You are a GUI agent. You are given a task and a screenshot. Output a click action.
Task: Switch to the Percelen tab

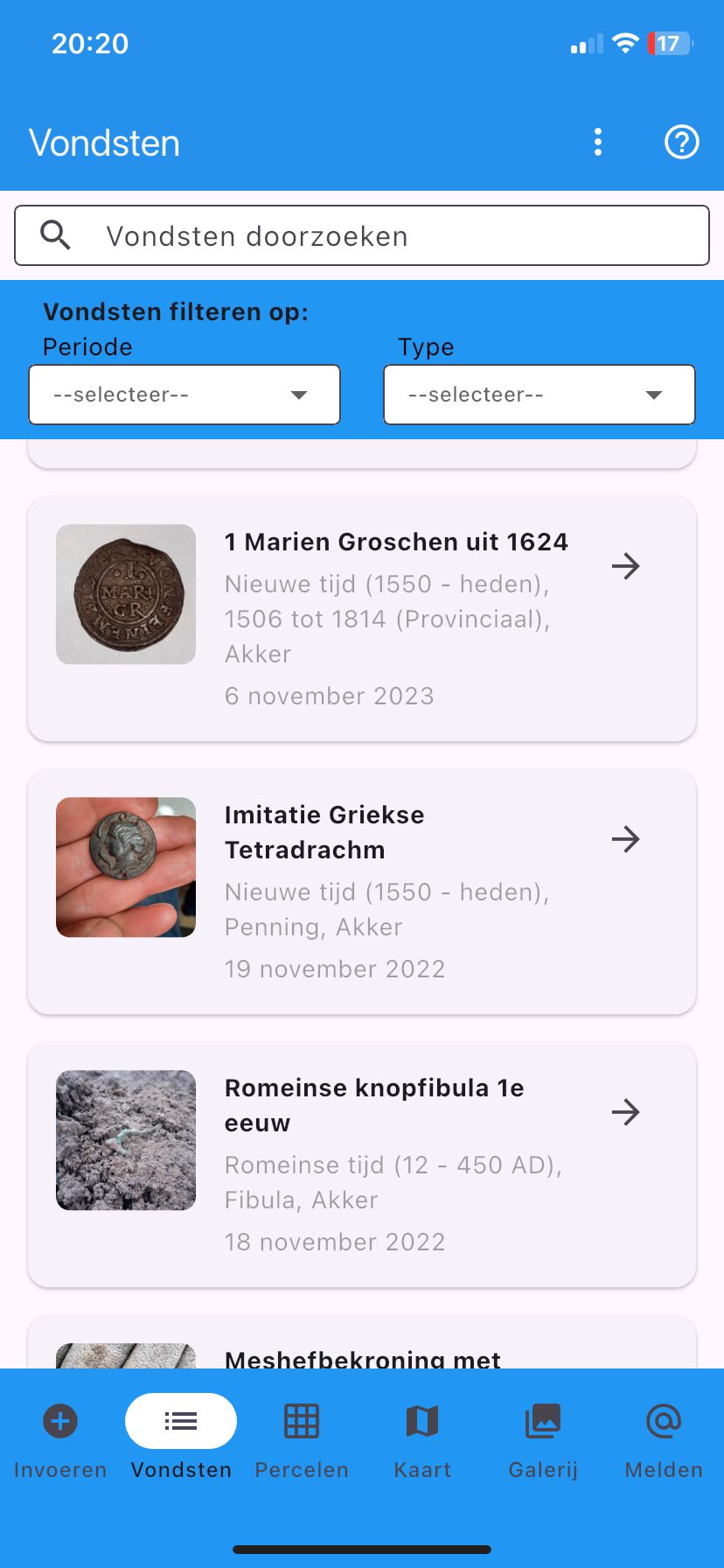pos(302,1438)
